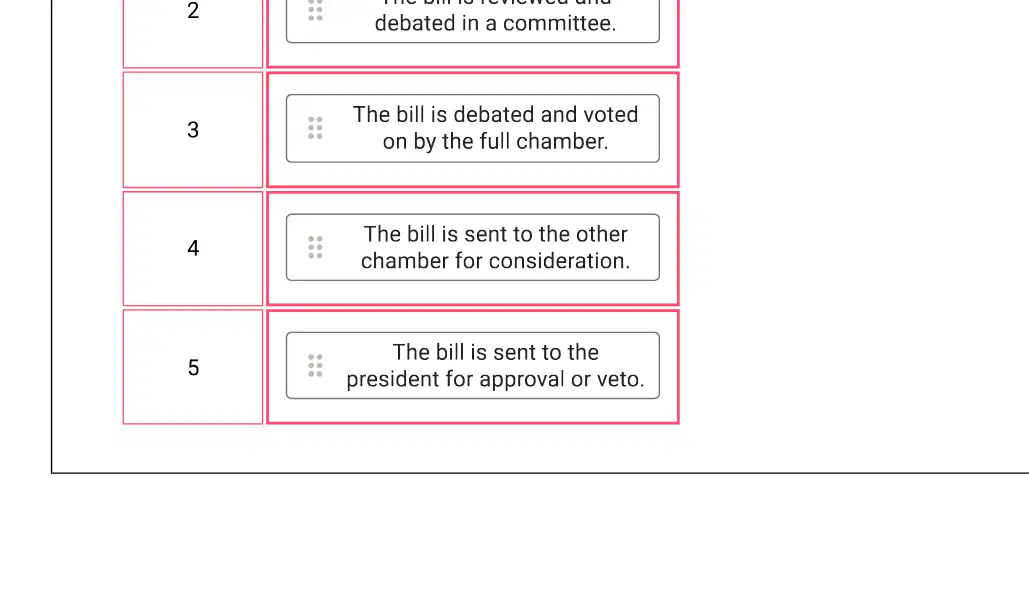1029x608 pixels.
Task: Select the 'reviewed and debated in a committee' card
Action: [472, 20]
